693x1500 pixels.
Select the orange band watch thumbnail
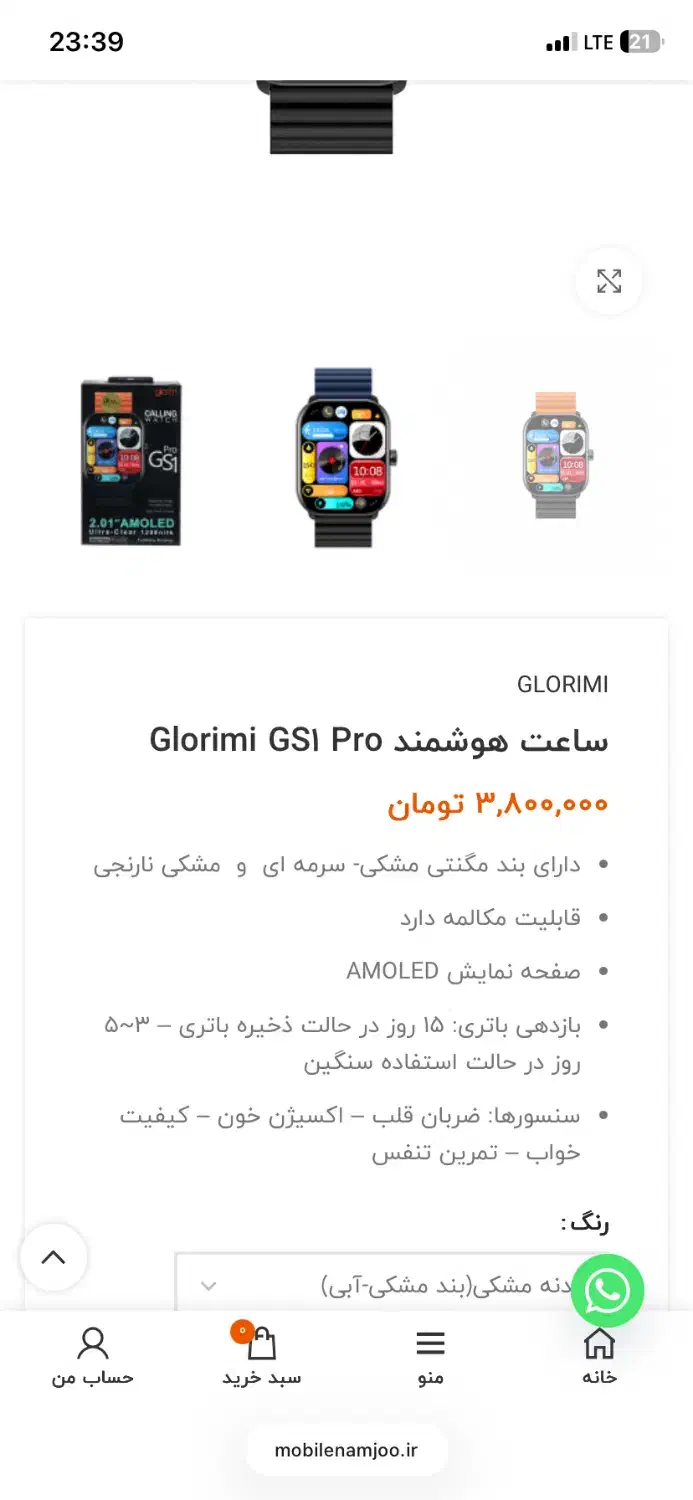tap(553, 456)
